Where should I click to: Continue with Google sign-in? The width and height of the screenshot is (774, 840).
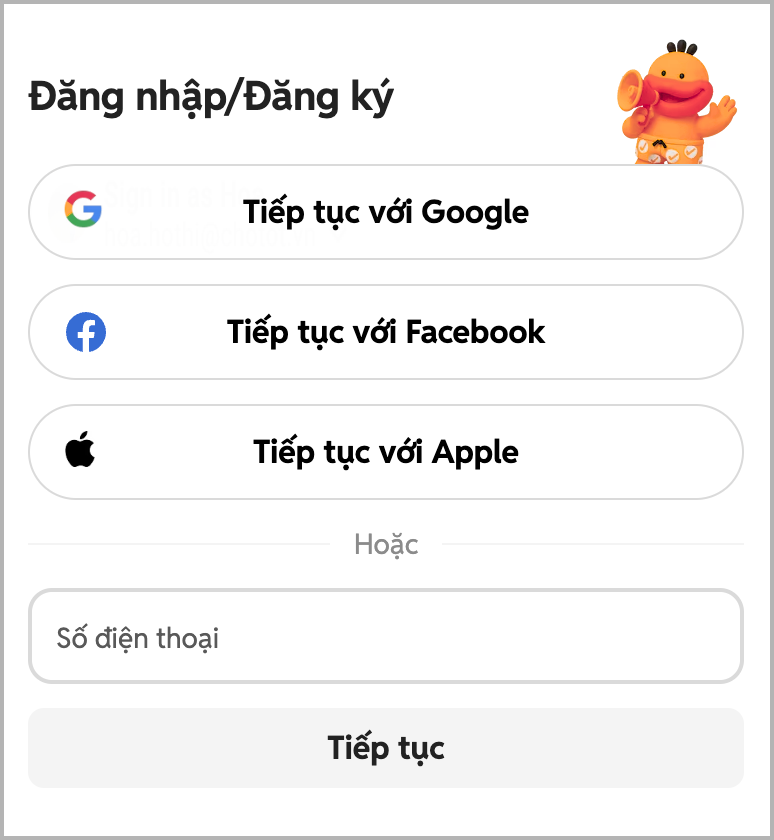386,212
